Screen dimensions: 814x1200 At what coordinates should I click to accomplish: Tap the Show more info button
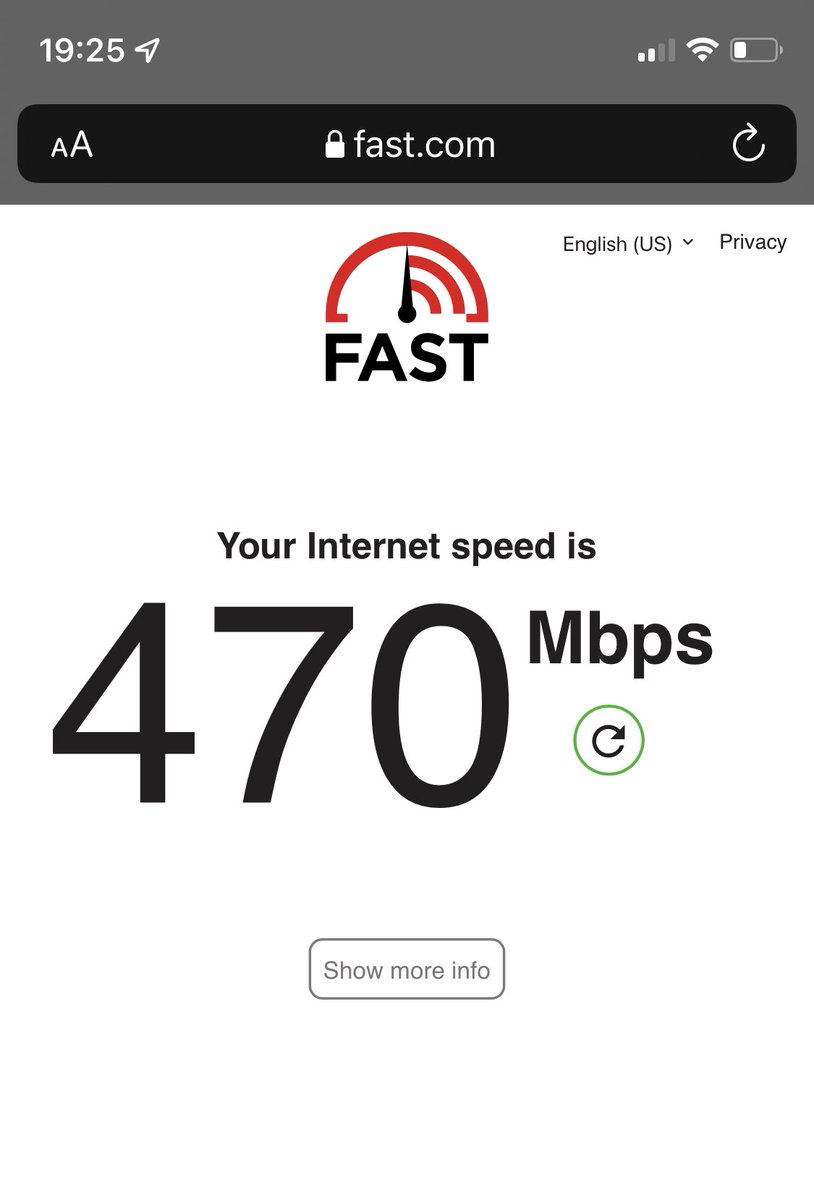(x=407, y=969)
